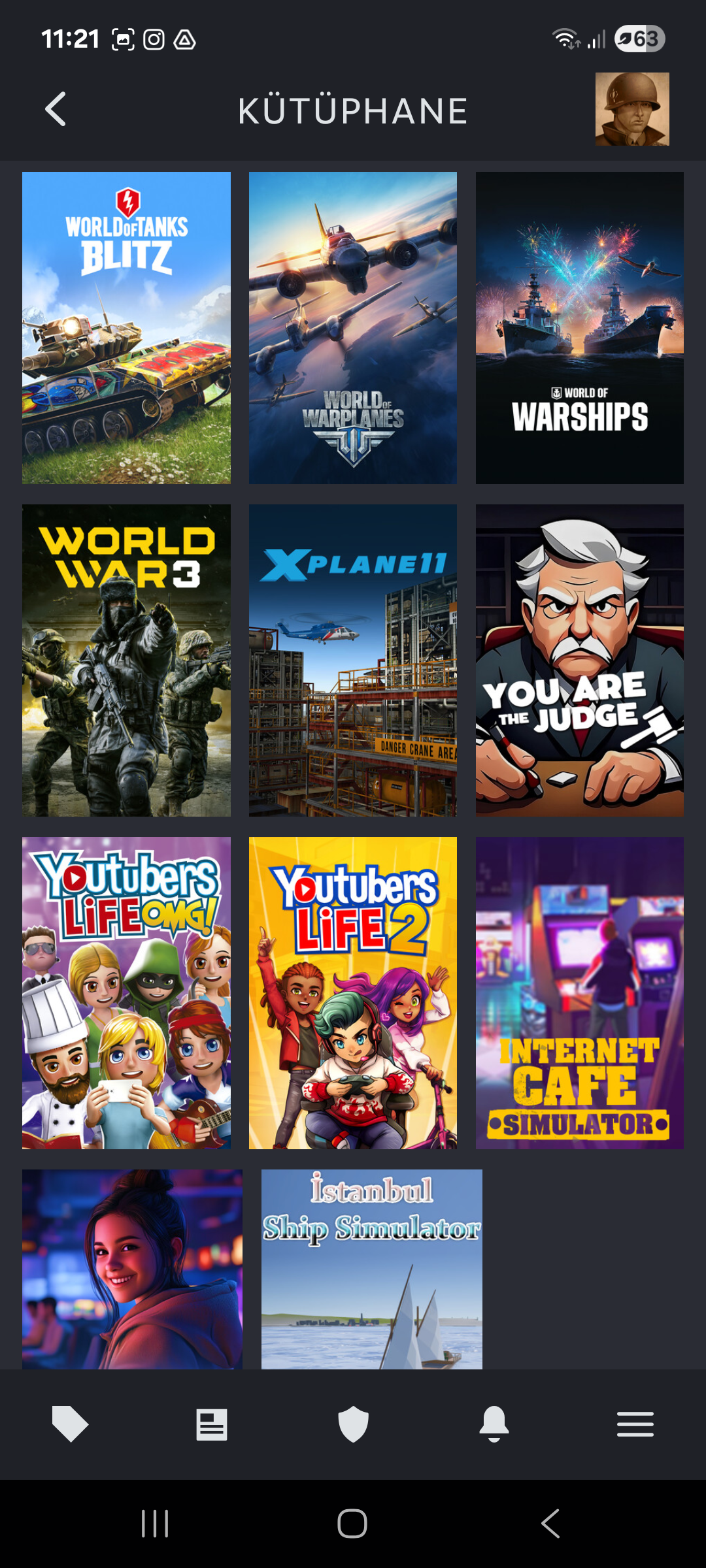The width and height of the screenshot is (706, 1568).
Task: Switch to the news tab
Action: click(212, 1424)
